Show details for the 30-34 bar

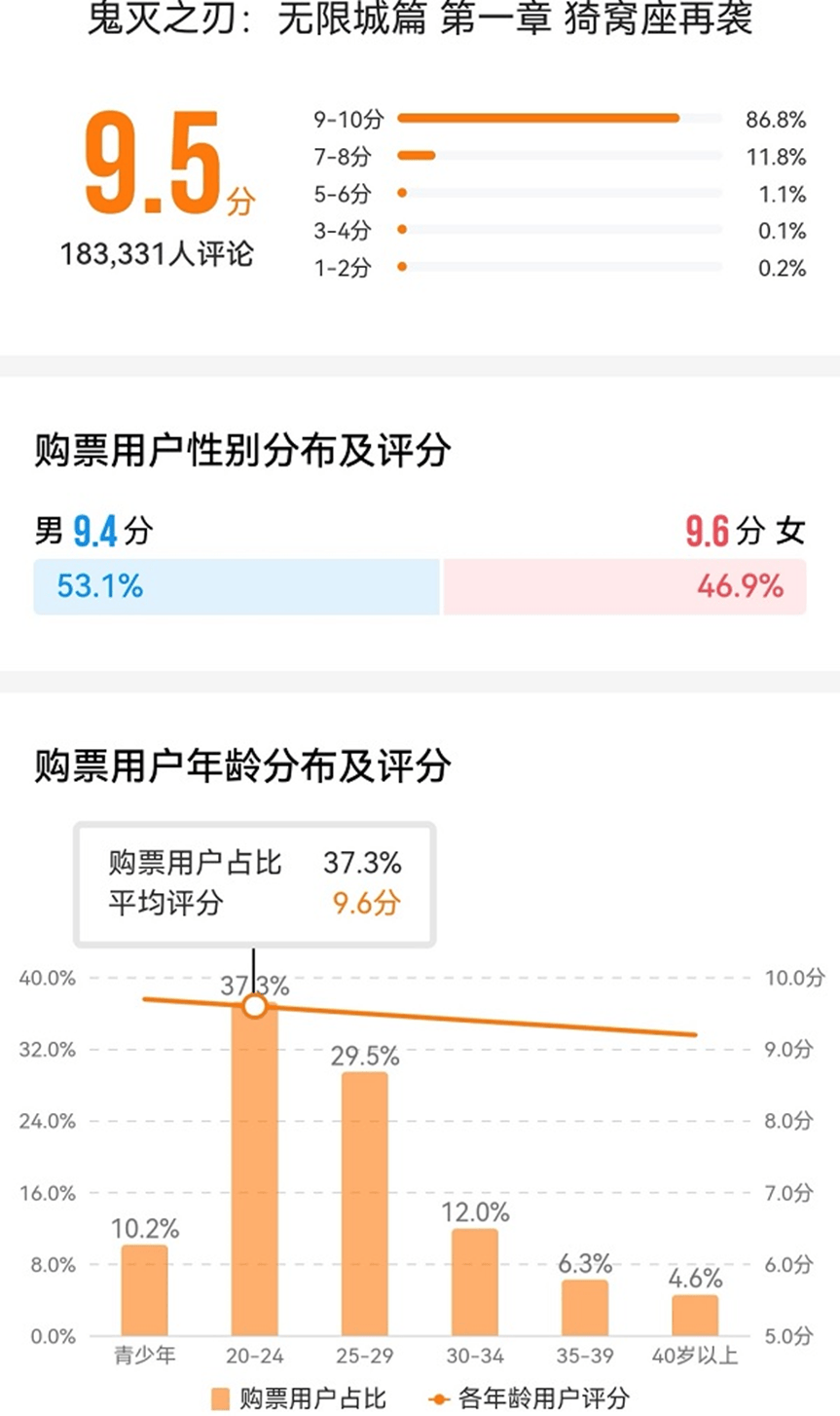[474, 1282]
